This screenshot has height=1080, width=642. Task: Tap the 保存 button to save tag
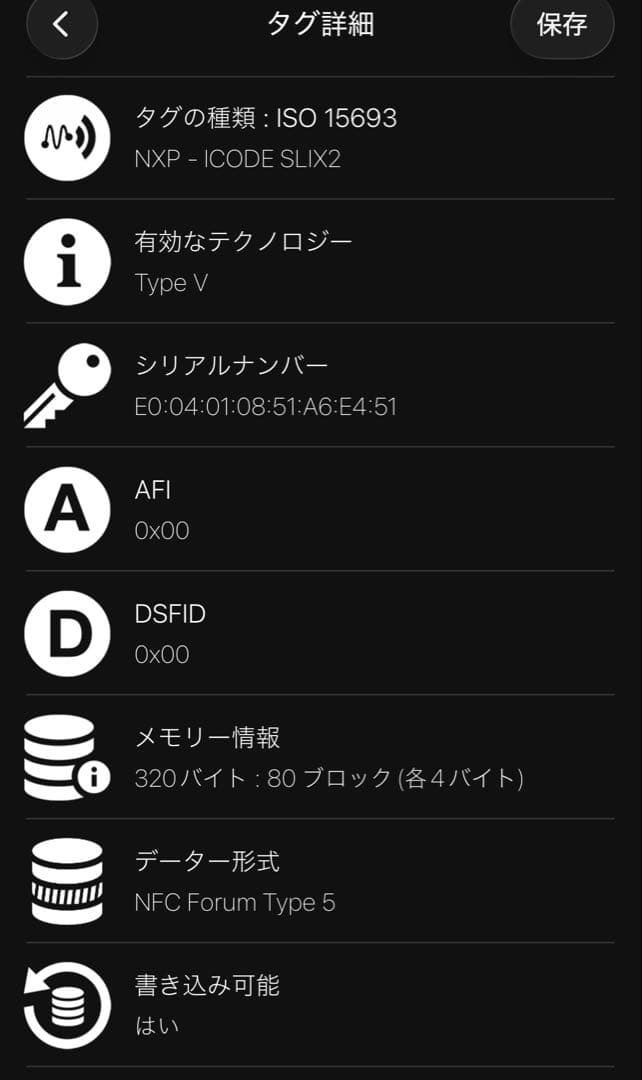pyautogui.click(x=561, y=25)
